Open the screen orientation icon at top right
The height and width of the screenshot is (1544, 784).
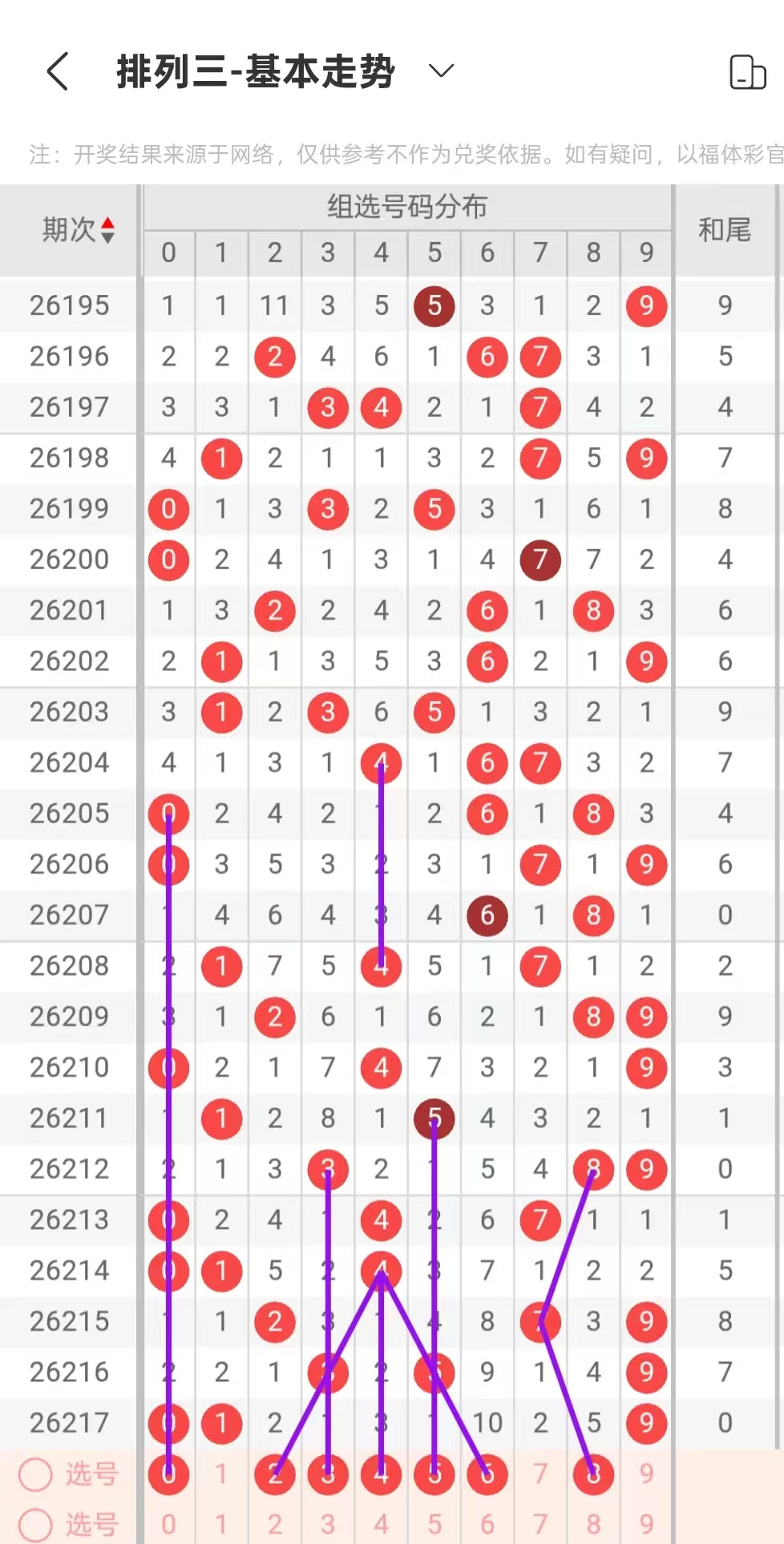(748, 72)
